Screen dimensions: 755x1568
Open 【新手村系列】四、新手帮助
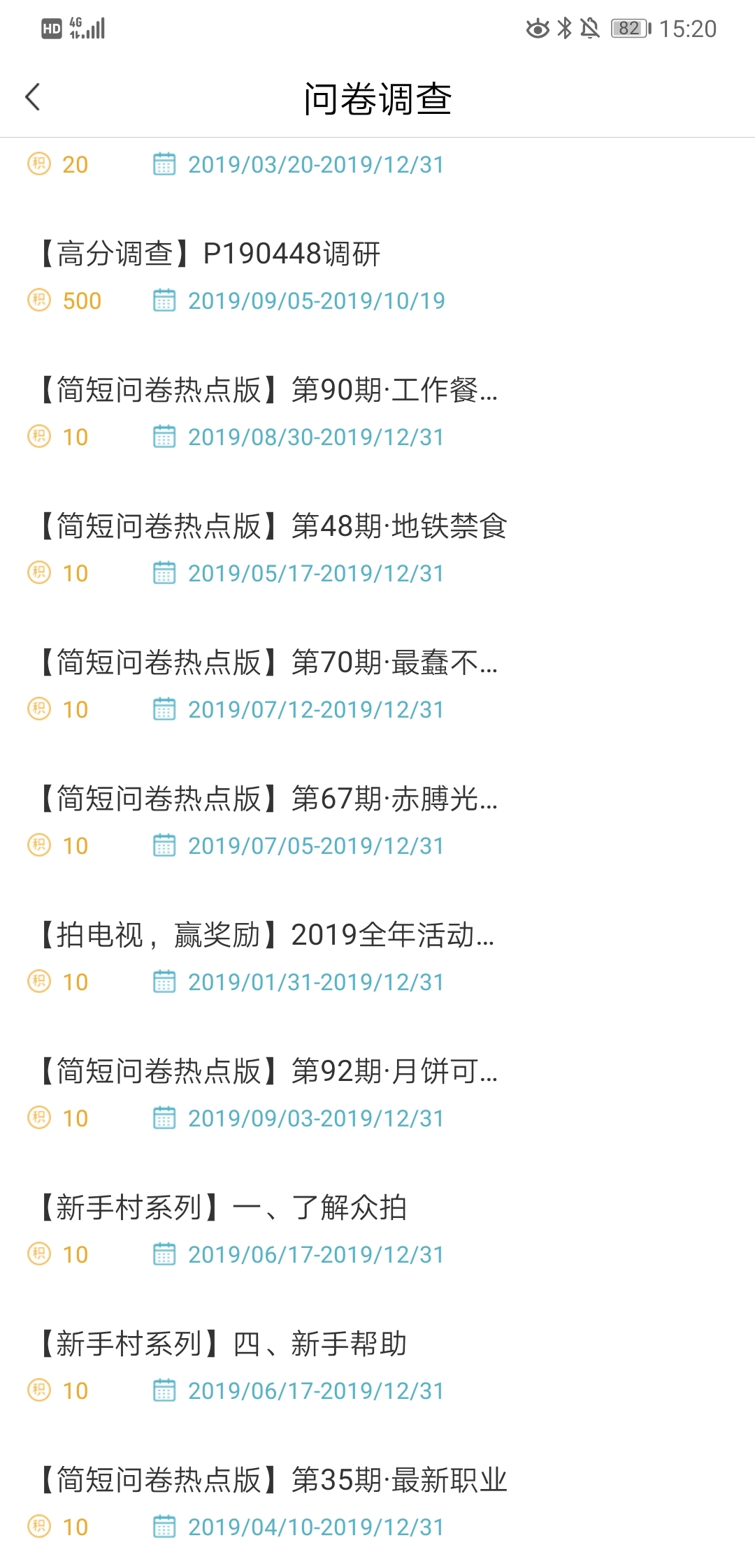[x=222, y=1344]
